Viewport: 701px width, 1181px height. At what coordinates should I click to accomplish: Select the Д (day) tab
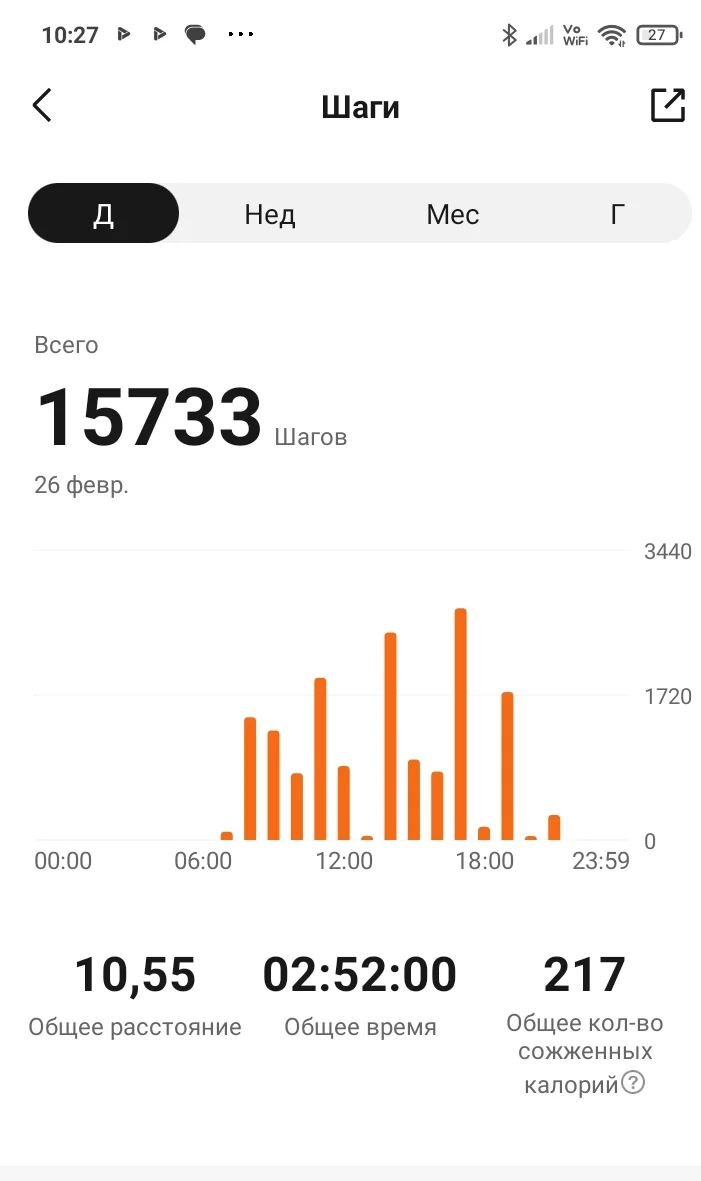(104, 214)
